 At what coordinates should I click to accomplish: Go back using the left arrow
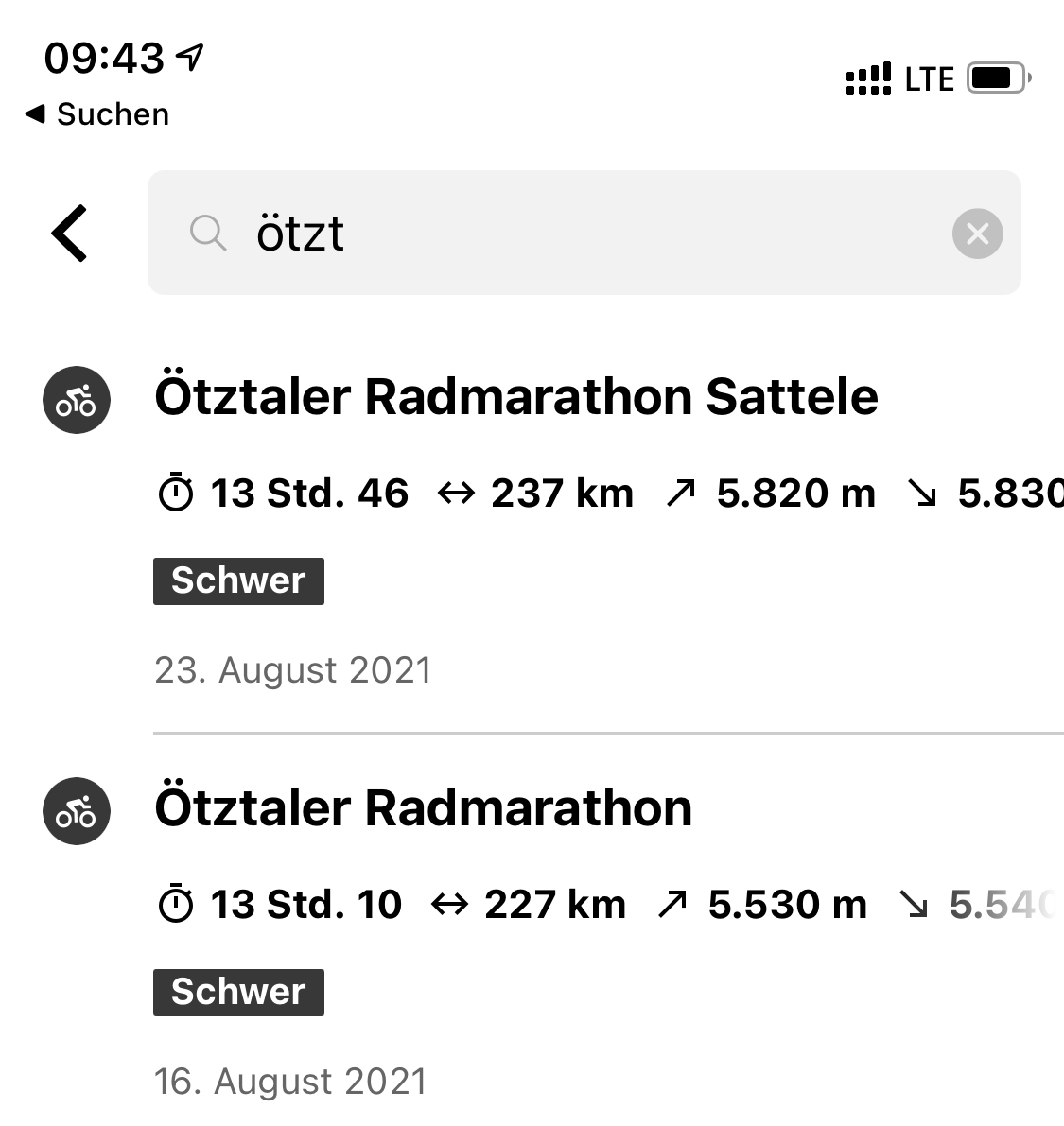coord(70,233)
